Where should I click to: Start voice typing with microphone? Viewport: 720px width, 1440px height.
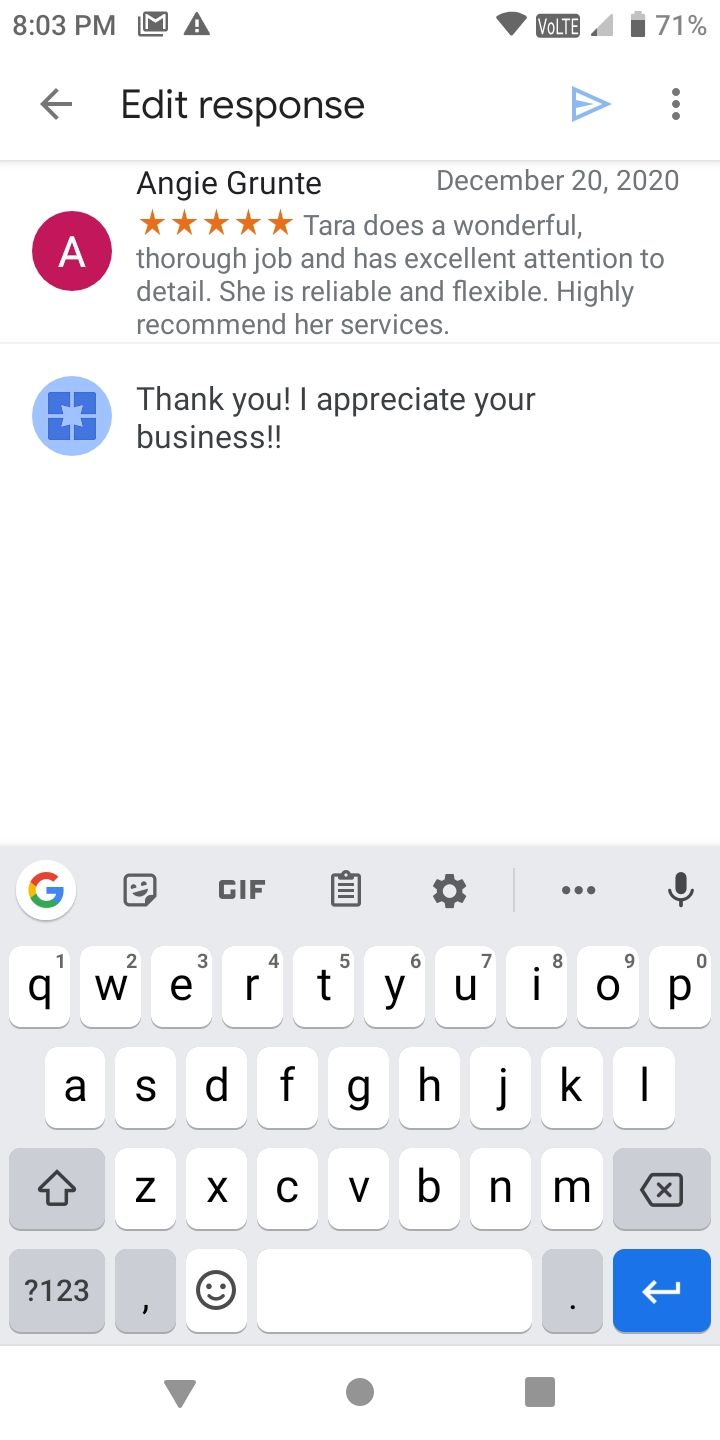(x=680, y=889)
